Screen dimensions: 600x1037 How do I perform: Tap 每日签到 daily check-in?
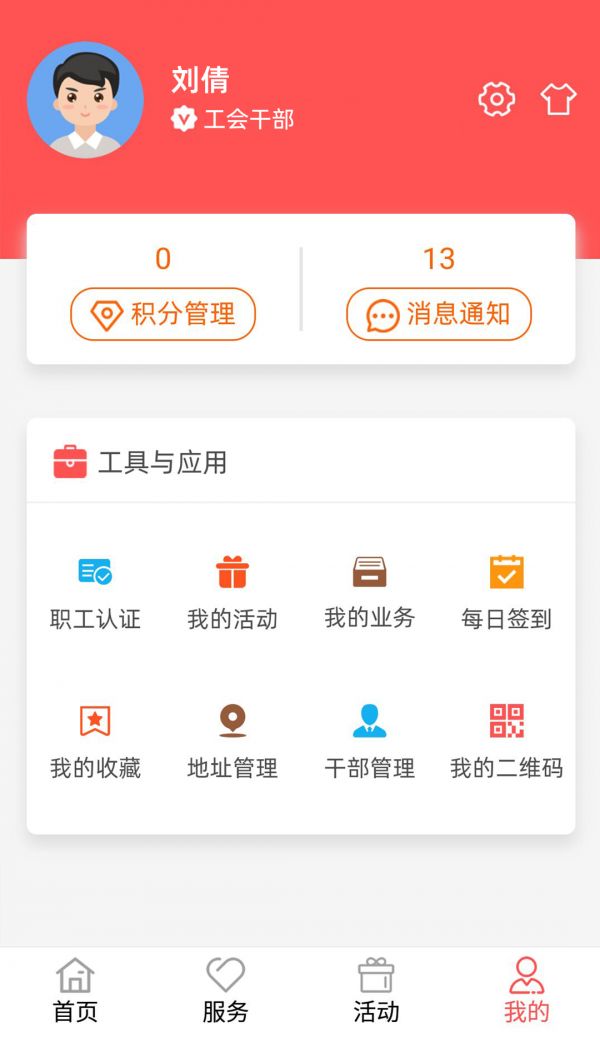tap(506, 592)
